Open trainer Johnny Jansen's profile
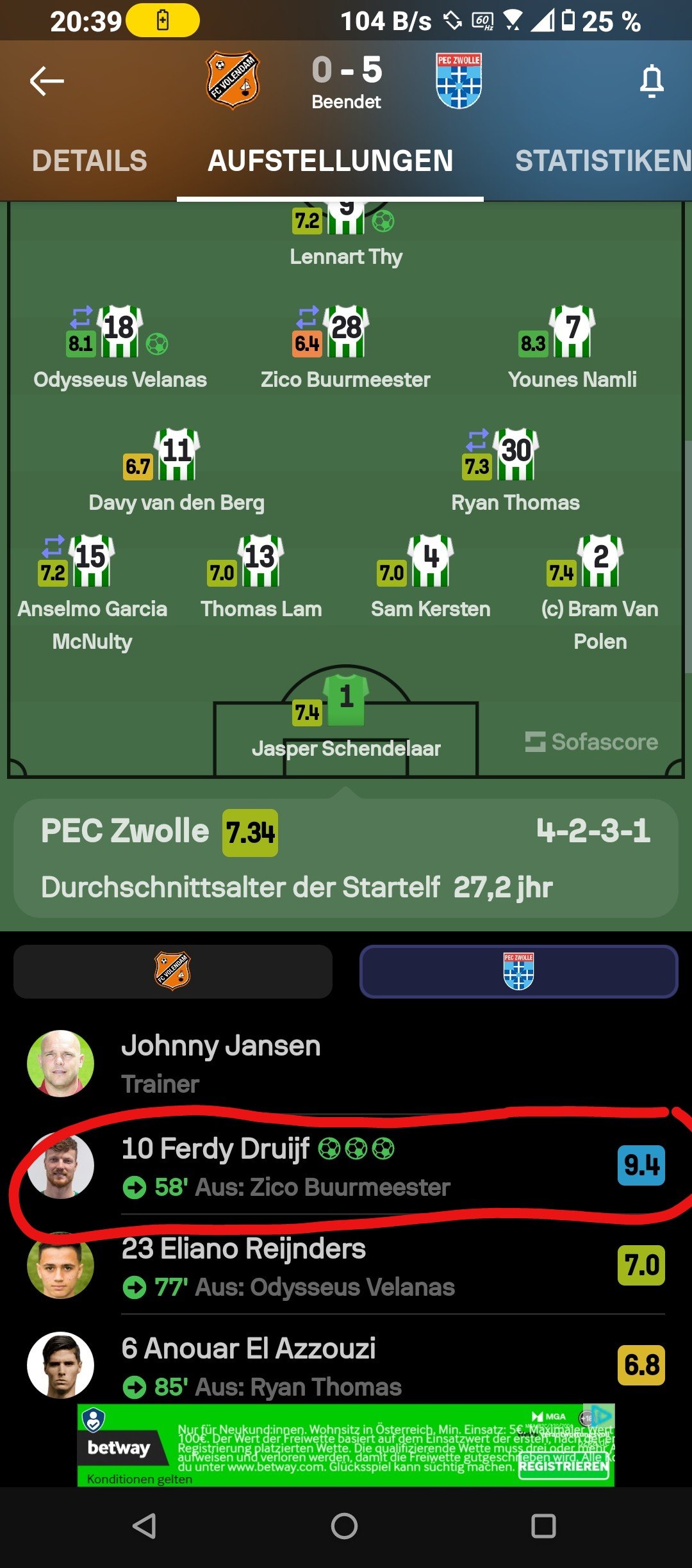Screen dimensions: 692x1568 coord(220,1063)
